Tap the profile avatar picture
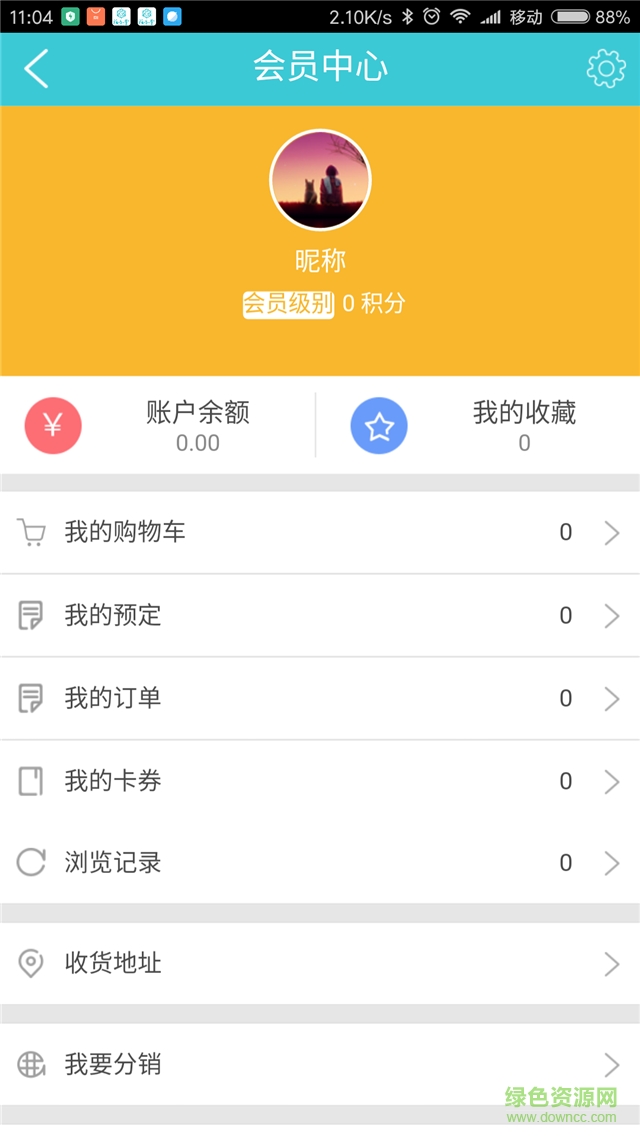The image size is (640, 1136). 320,180
